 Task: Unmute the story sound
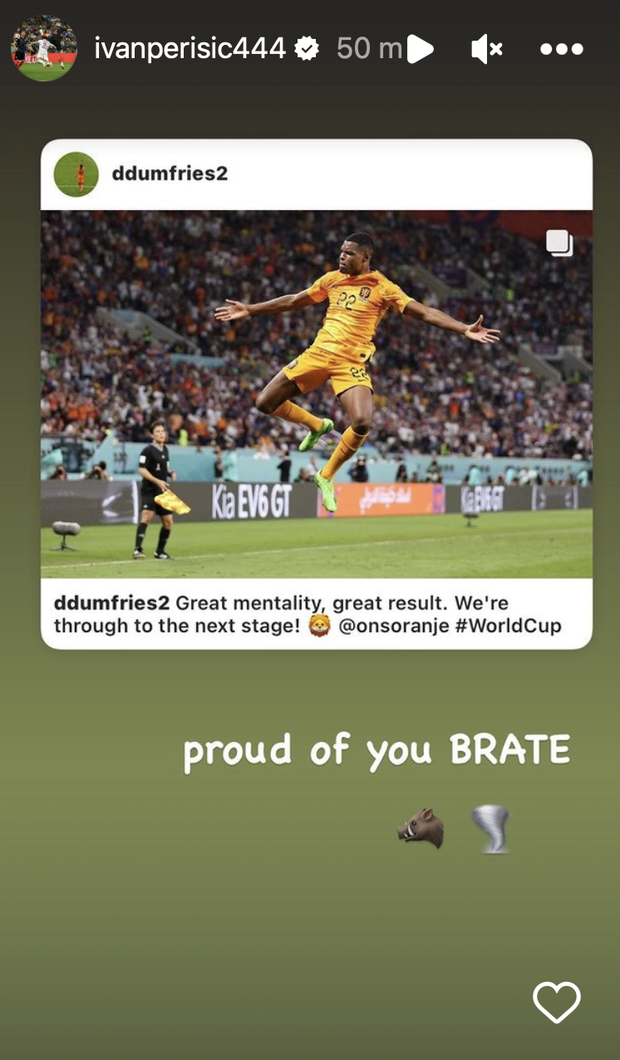(486, 48)
